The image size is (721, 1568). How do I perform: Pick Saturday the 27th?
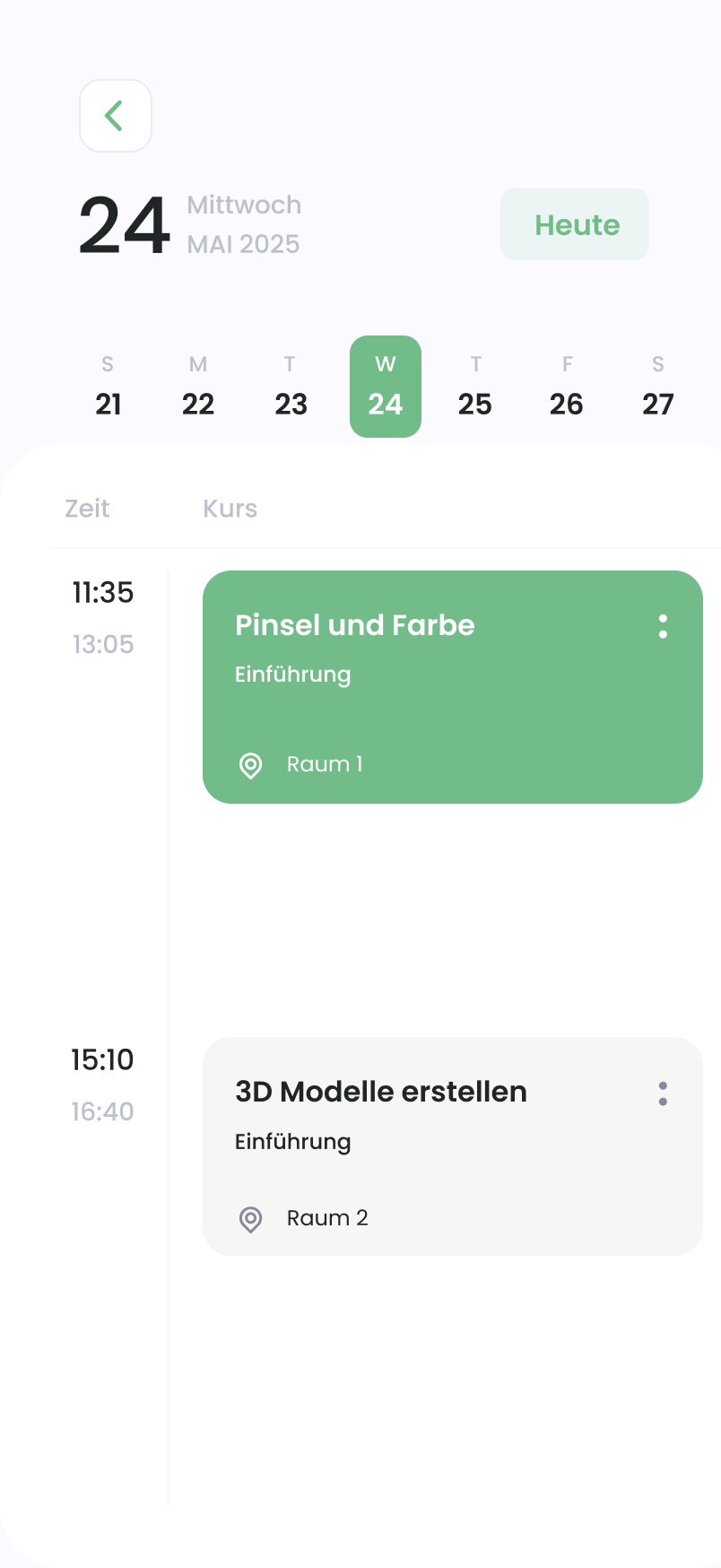pyautogui.click(x=658, y=388)
